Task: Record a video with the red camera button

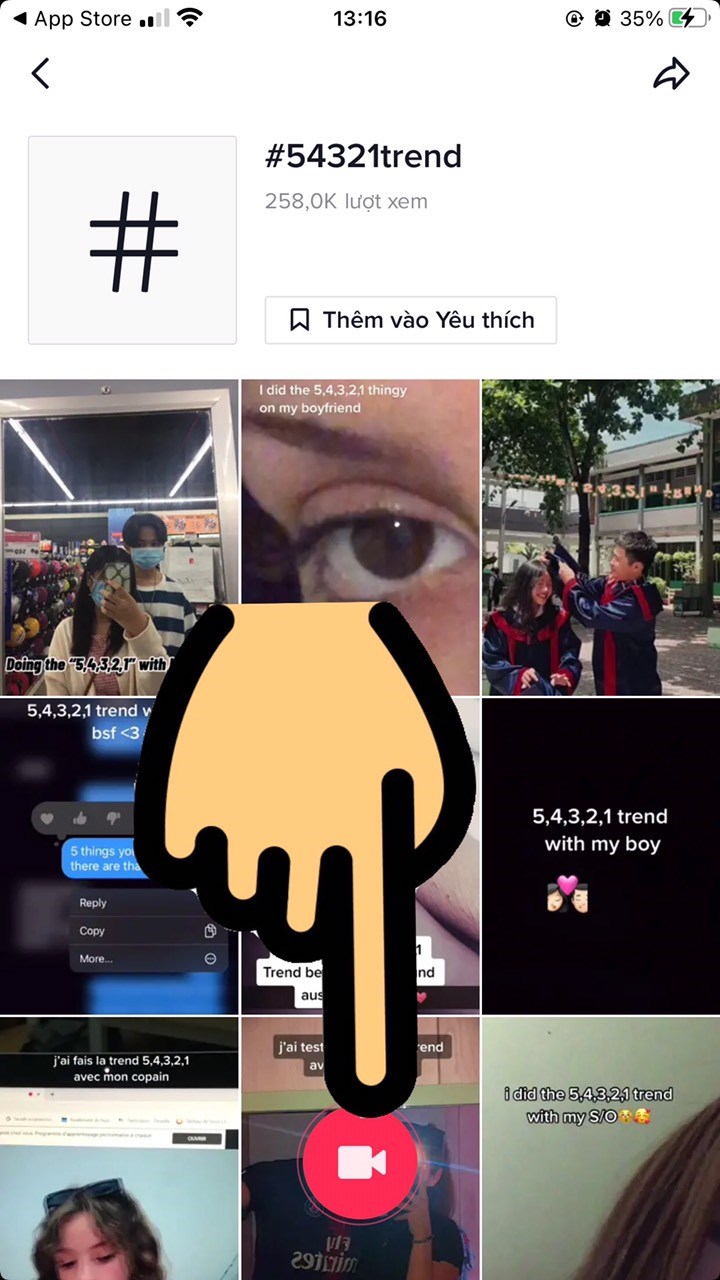Action: 361,1162
